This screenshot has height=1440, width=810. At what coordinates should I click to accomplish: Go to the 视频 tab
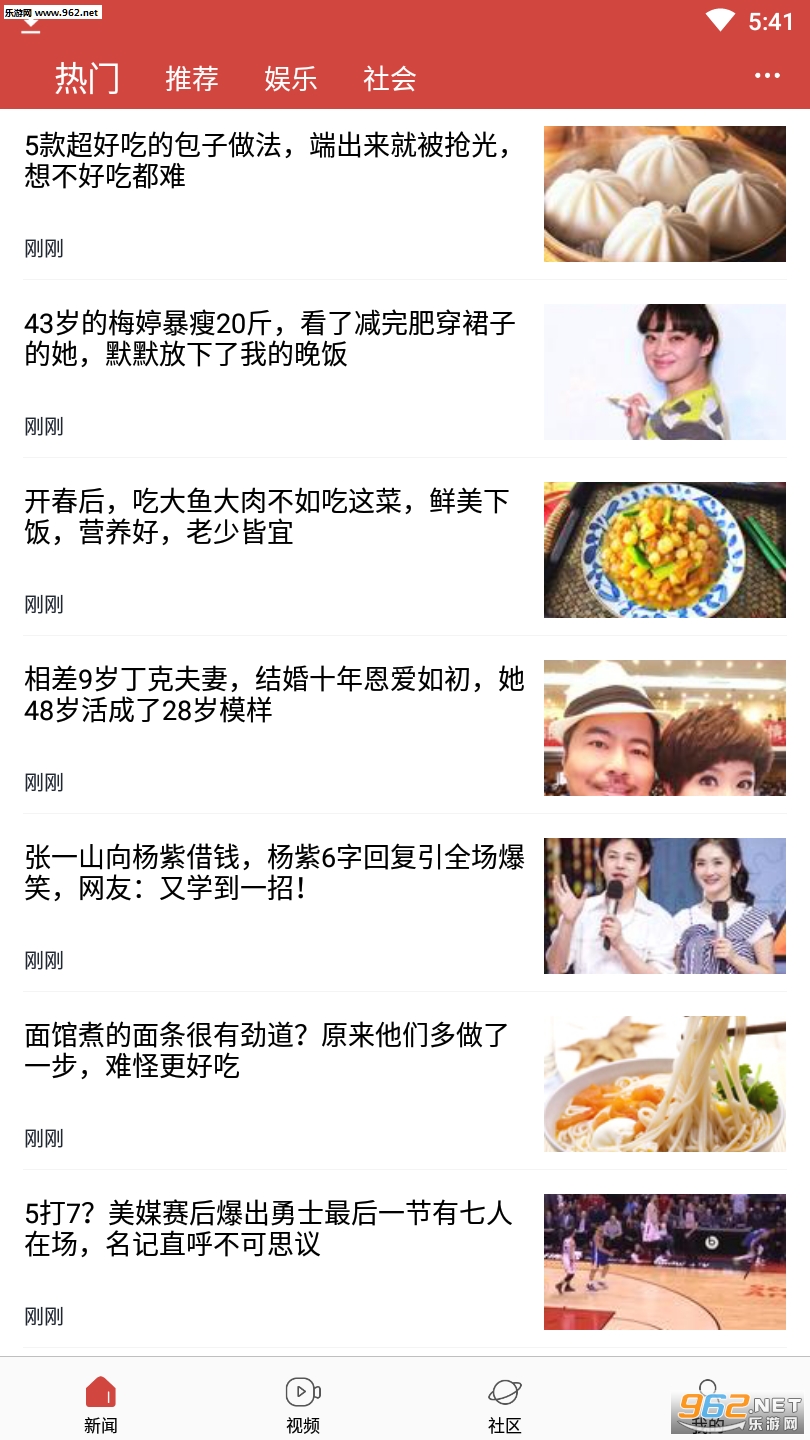[x=303, y=1402]
